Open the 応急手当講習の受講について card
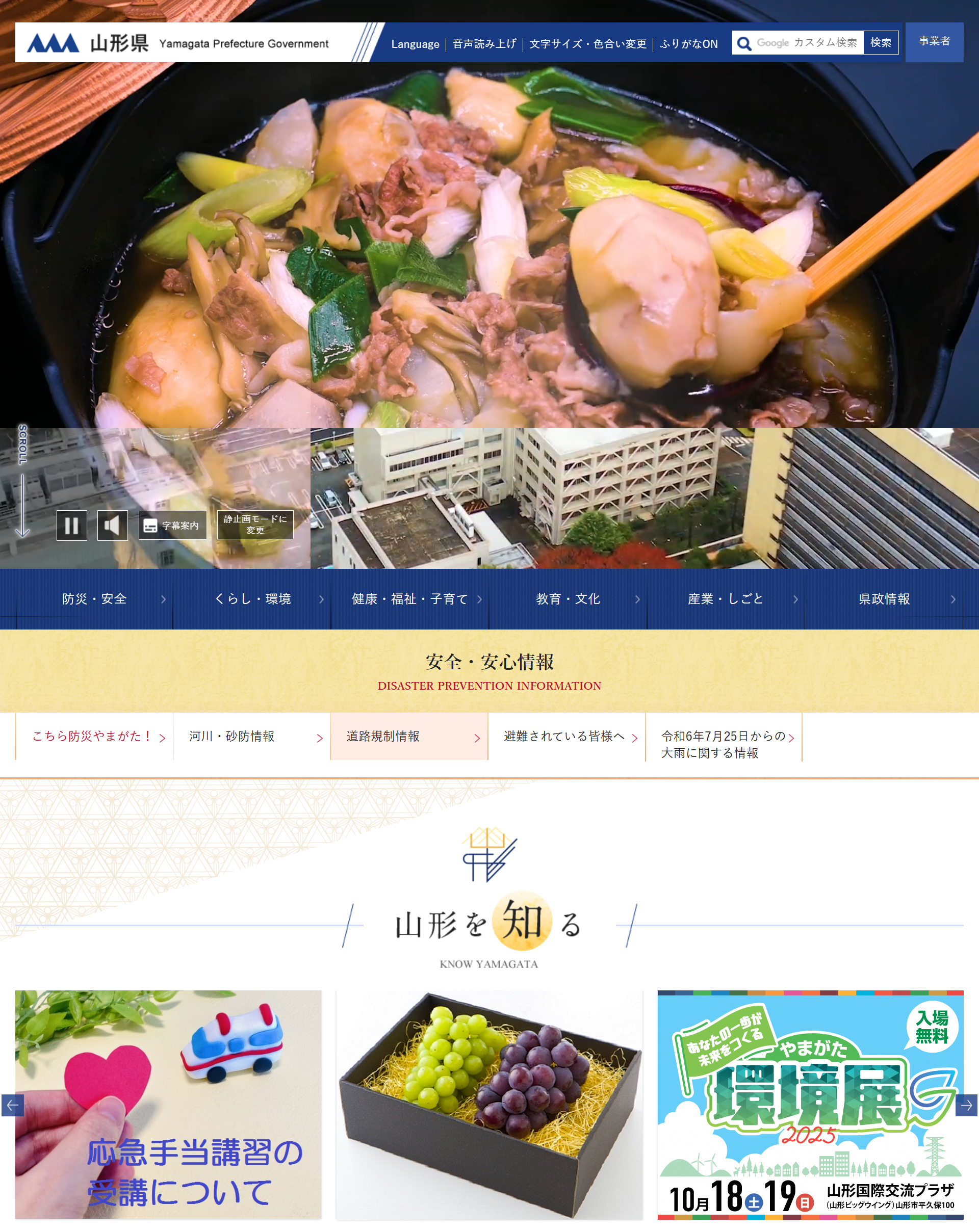This screenshot has height=1232, width=979. (168, 1104)
